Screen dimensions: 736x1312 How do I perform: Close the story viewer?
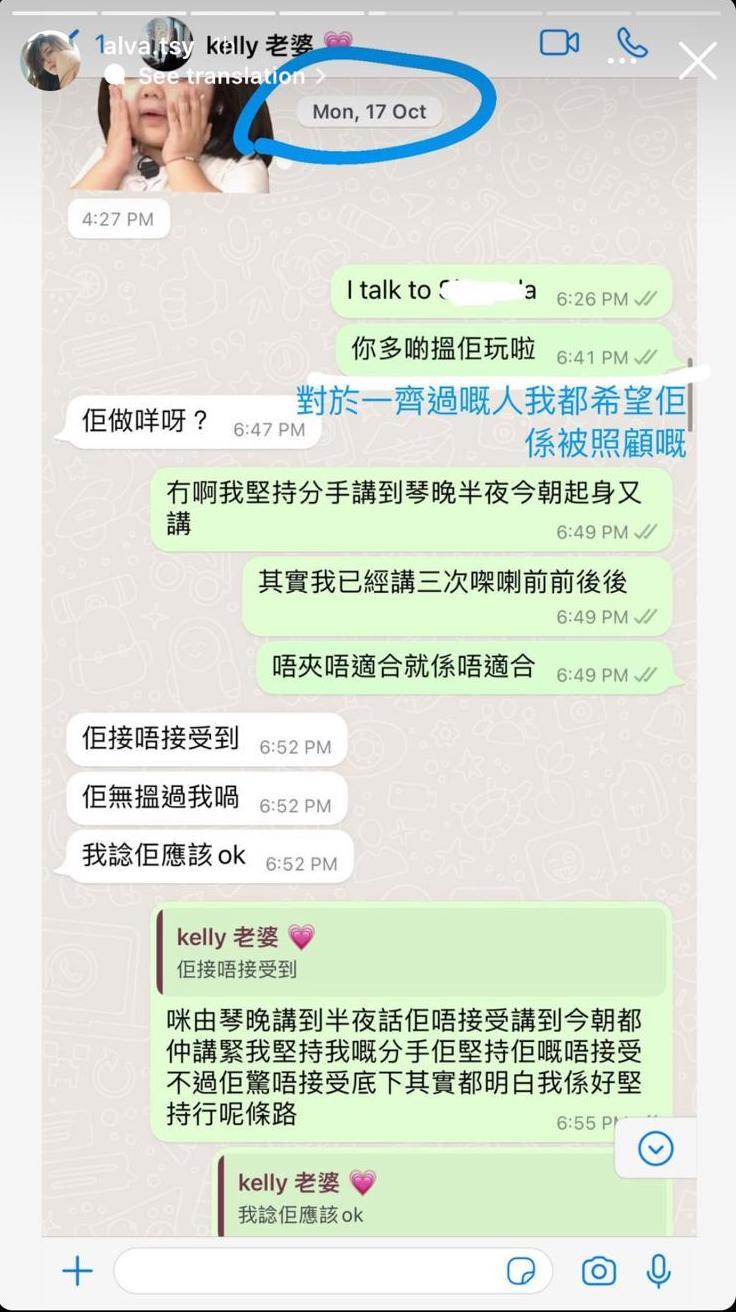pyautogui.click(x=697, y=62)
